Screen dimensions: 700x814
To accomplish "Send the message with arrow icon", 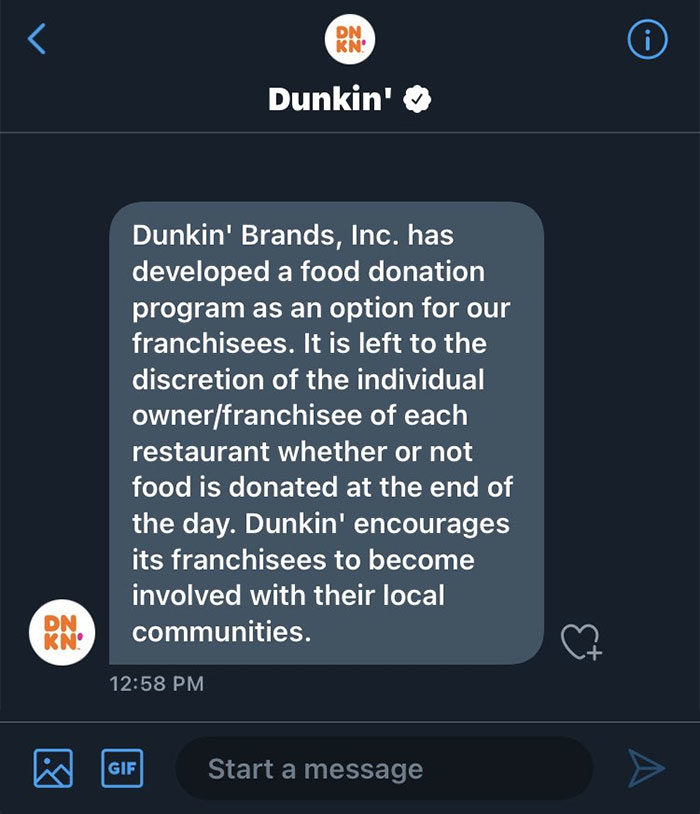I will coord(646,768).
